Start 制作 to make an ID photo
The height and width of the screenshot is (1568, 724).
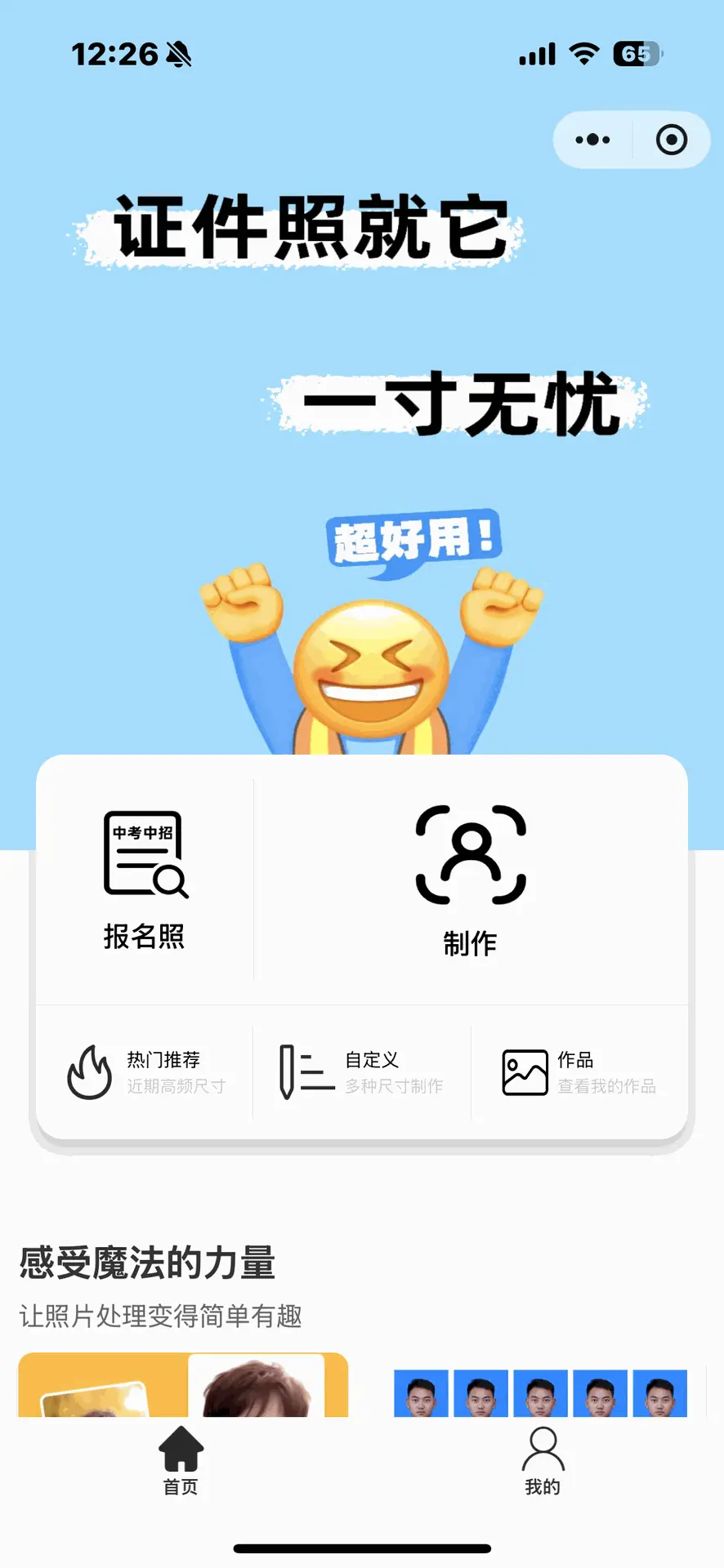pos(471,880)
